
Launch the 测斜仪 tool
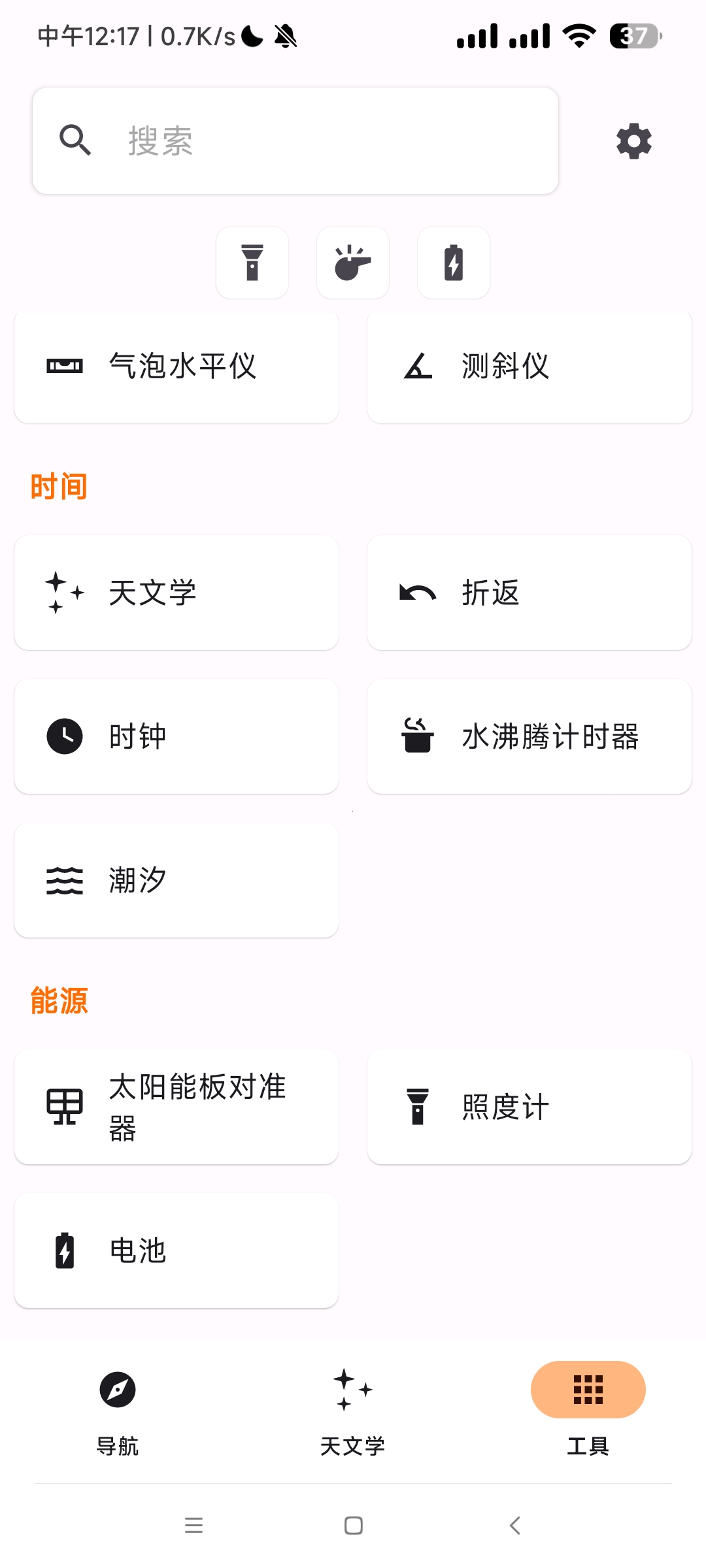[529, 367]
